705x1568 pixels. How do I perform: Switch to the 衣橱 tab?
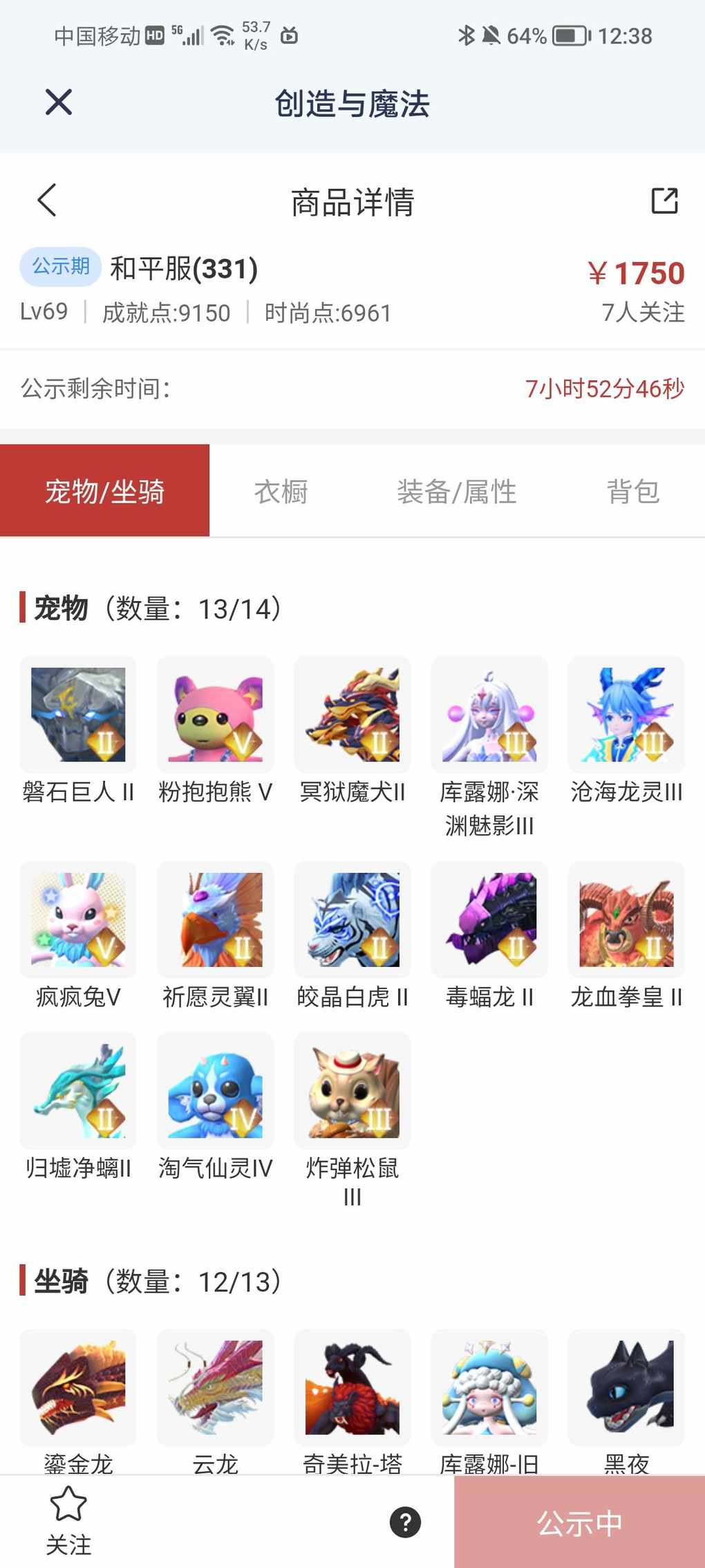coord(281,492)
